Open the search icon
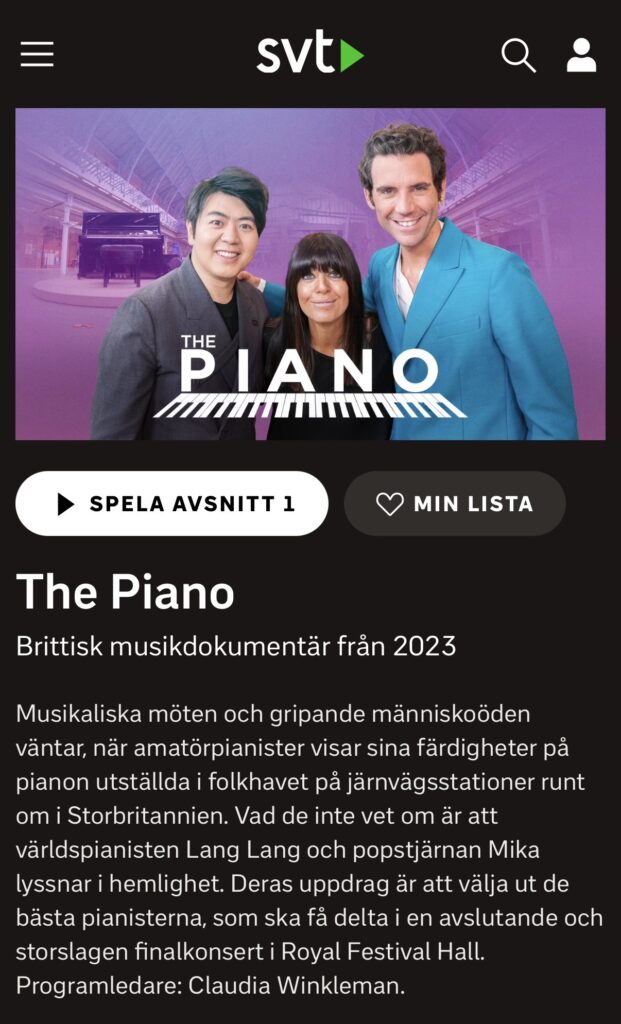This screenshot has height=1024, width=621. tap(518, 55)
